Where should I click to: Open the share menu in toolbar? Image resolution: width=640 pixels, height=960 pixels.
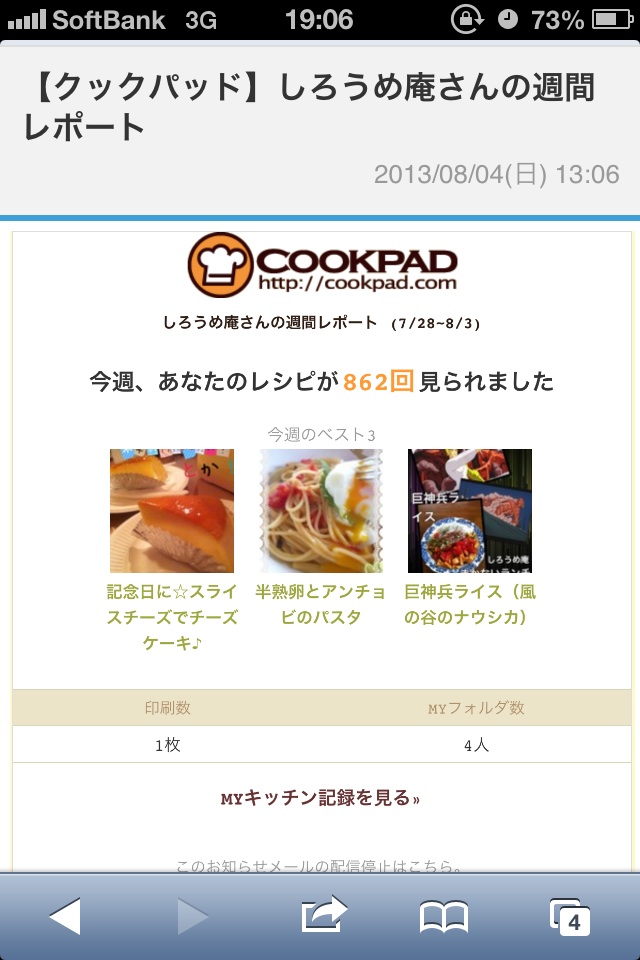(323, 915)
